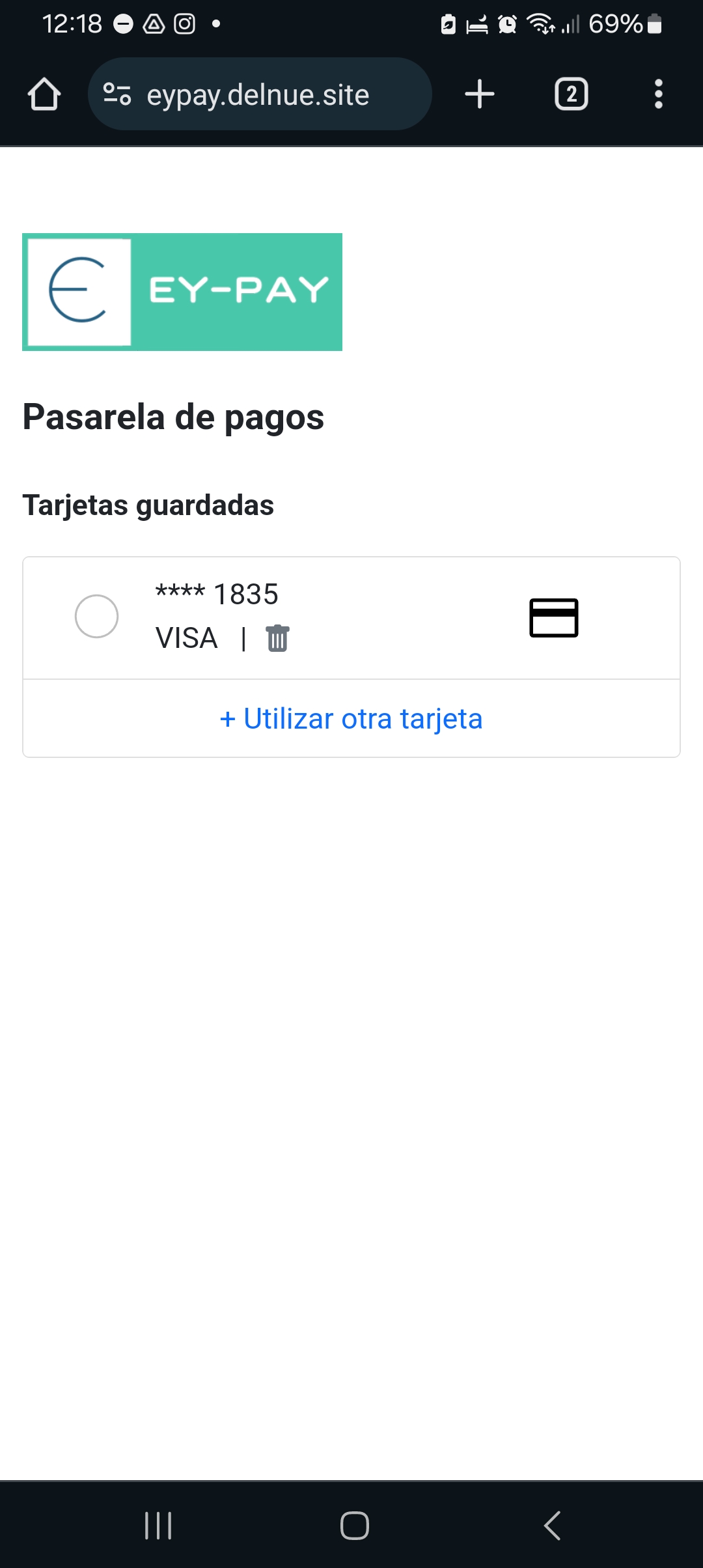View site info icon in address bar
The image size is (703, 1568).
click(117, 94)
